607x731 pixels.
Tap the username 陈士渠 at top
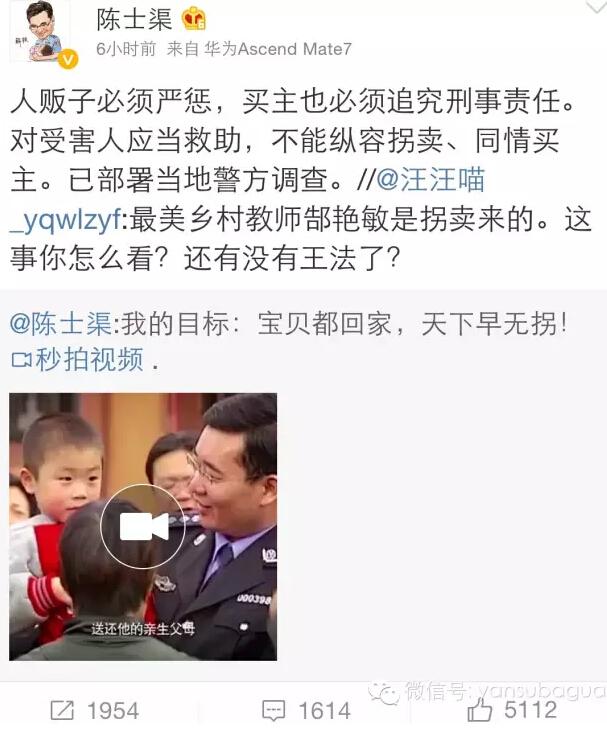coord(134,18)
